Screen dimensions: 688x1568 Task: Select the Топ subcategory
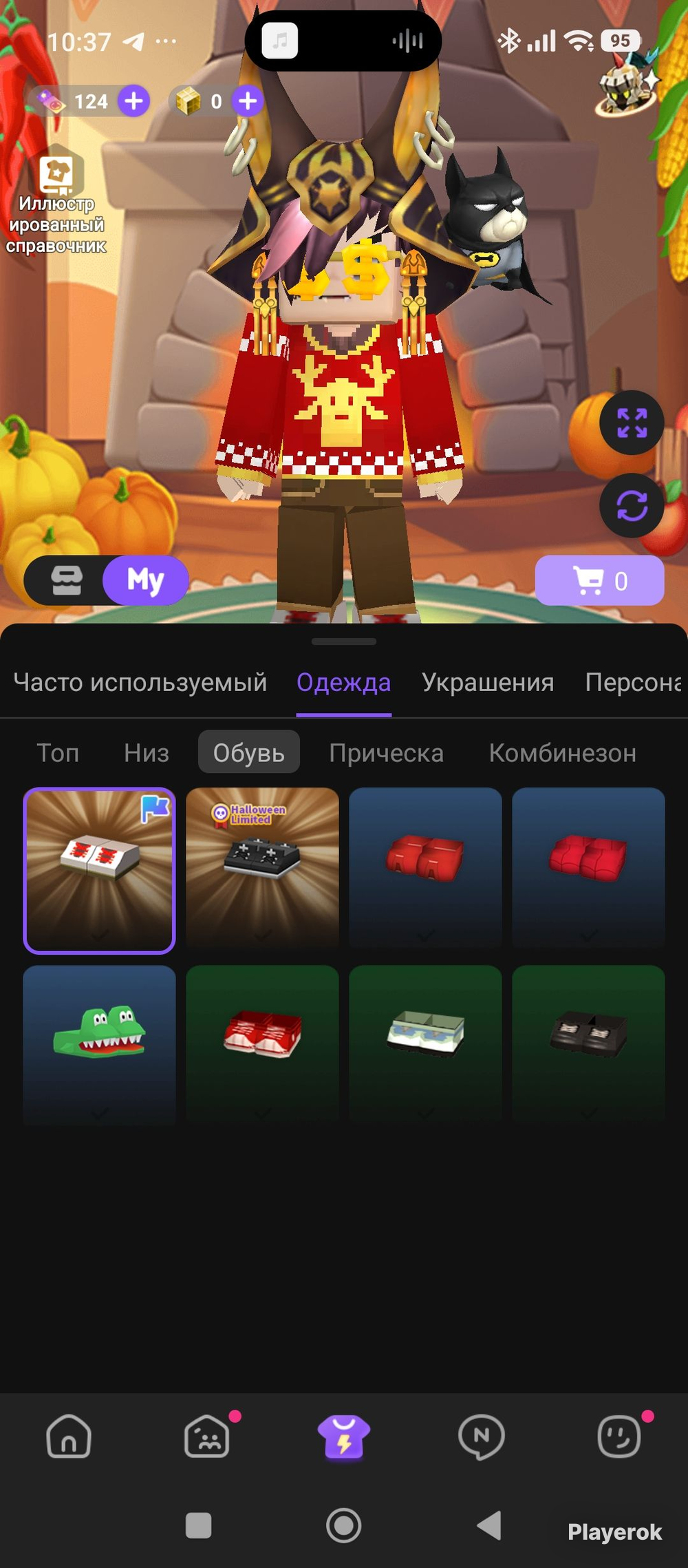click(58, 752)
